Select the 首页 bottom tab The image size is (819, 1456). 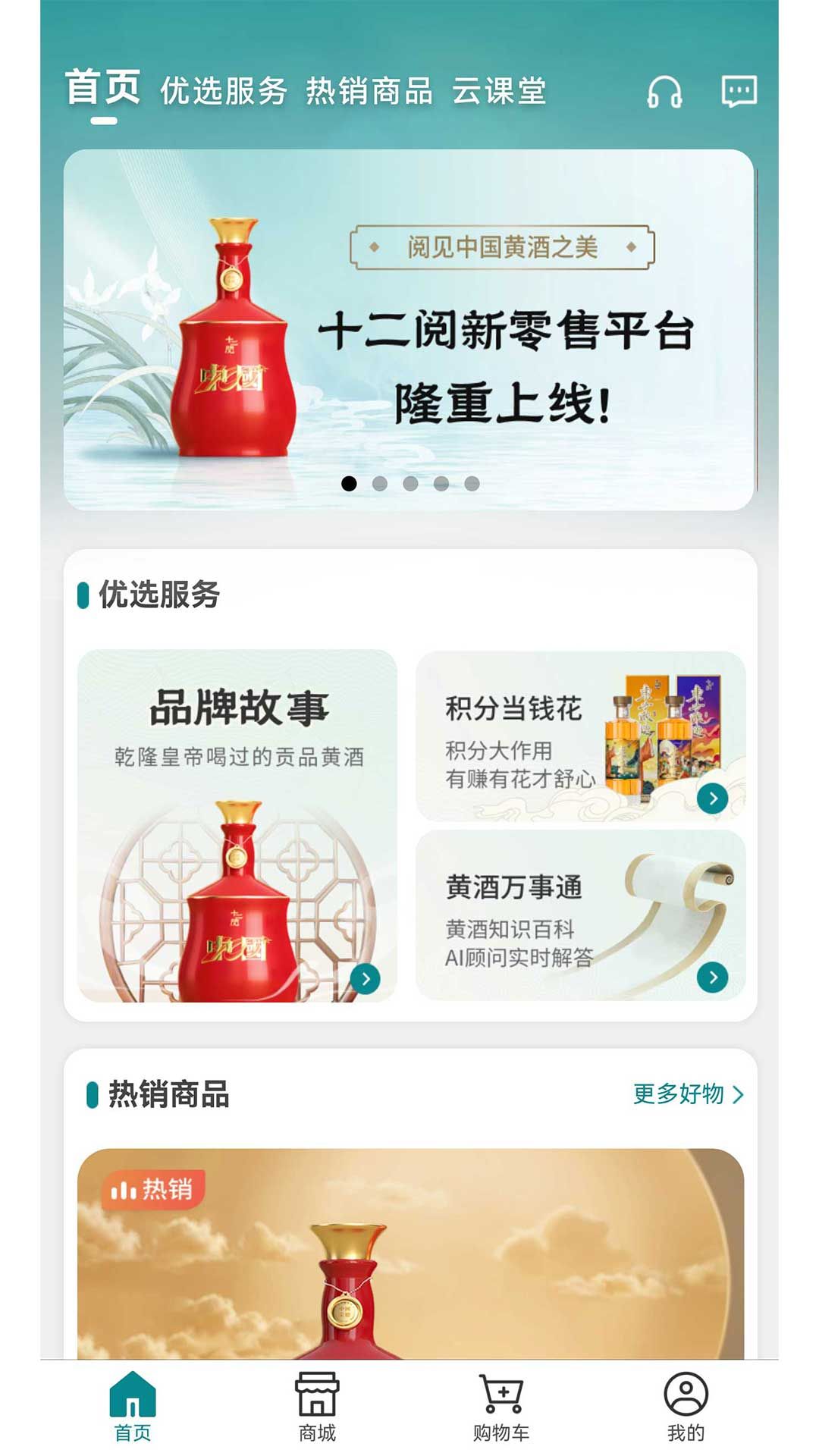click(x=133, y=1407)
